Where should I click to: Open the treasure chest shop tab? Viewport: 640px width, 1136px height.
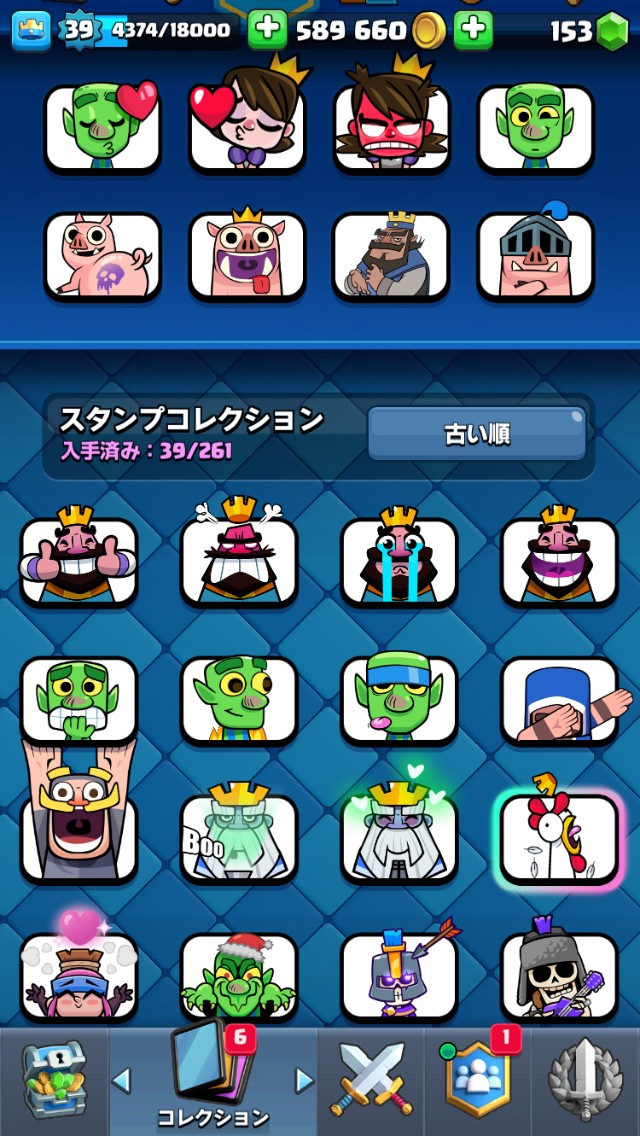click(52, 1080)
